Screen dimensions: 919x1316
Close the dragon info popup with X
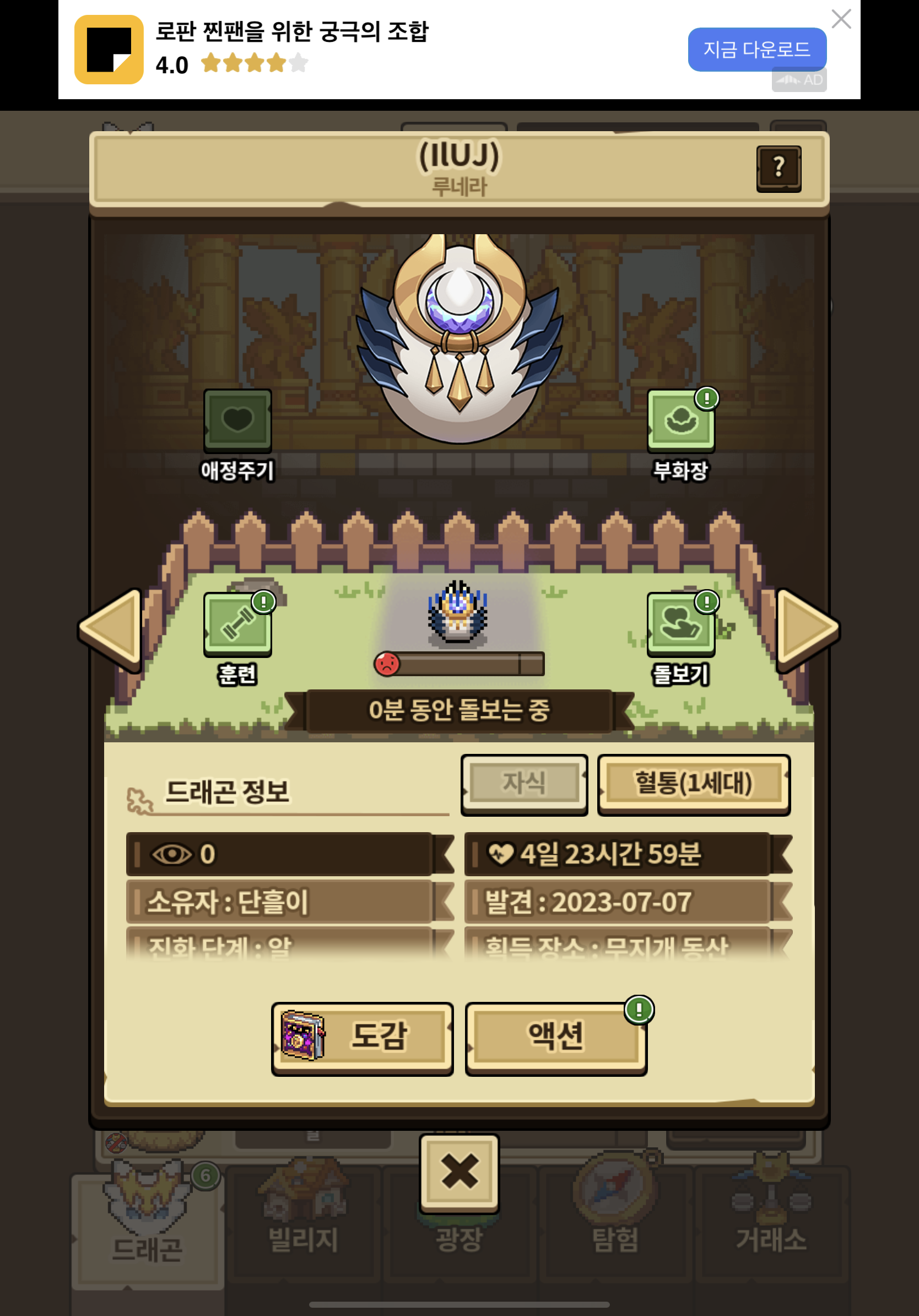pos(459,1173)
